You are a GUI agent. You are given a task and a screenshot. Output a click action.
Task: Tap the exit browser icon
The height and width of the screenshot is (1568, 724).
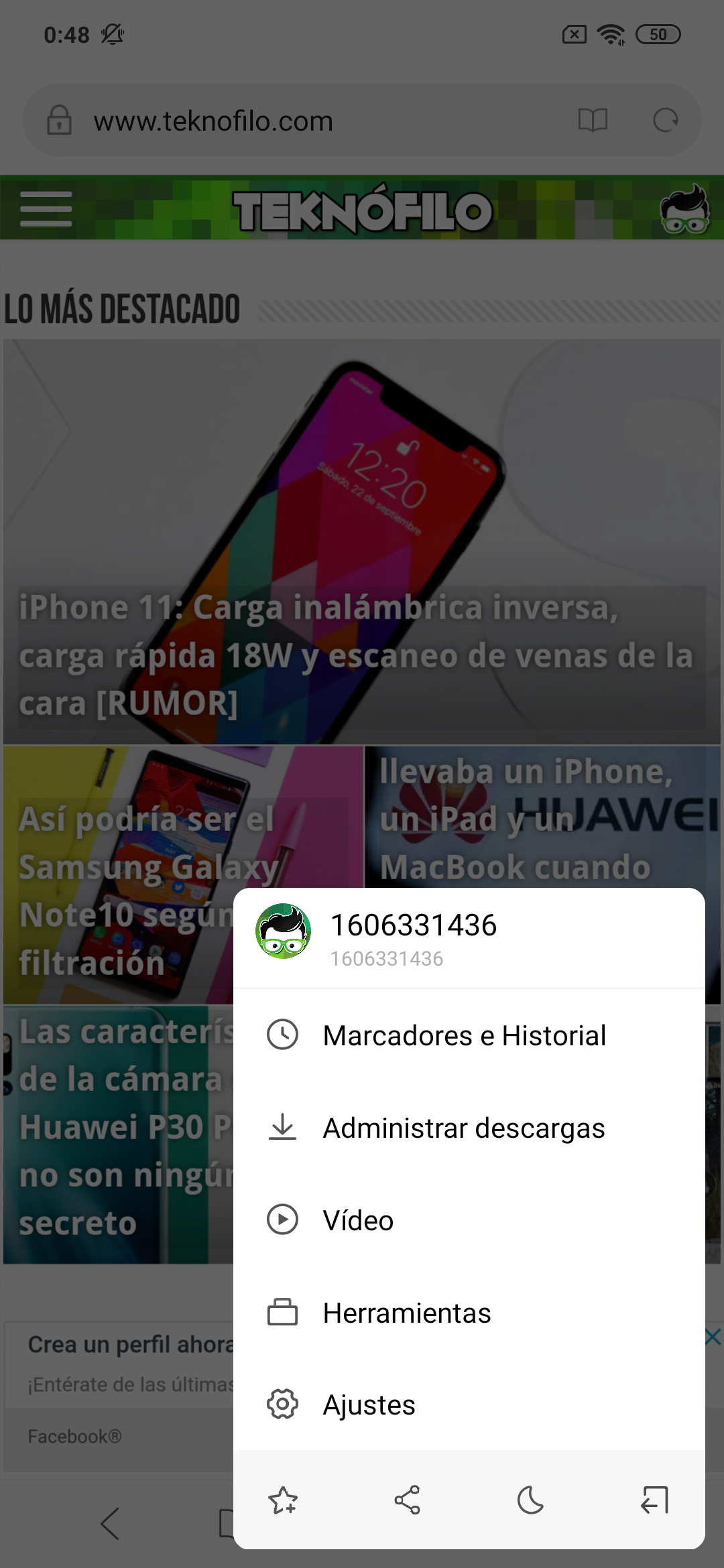654,1500
